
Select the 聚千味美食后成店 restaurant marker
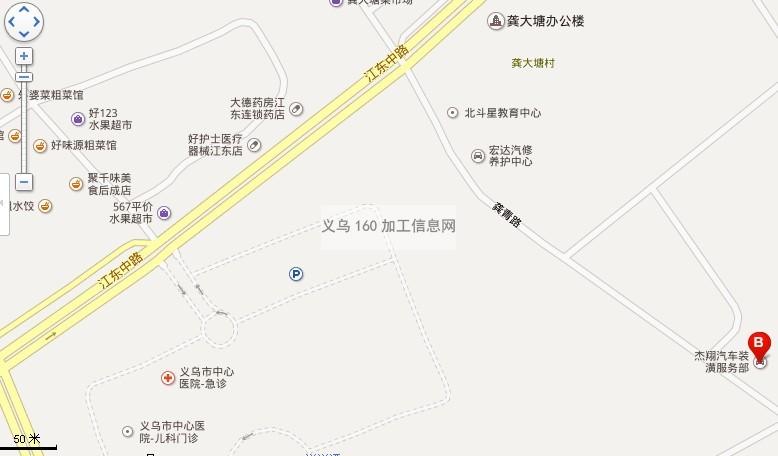(x=76, y=184)
